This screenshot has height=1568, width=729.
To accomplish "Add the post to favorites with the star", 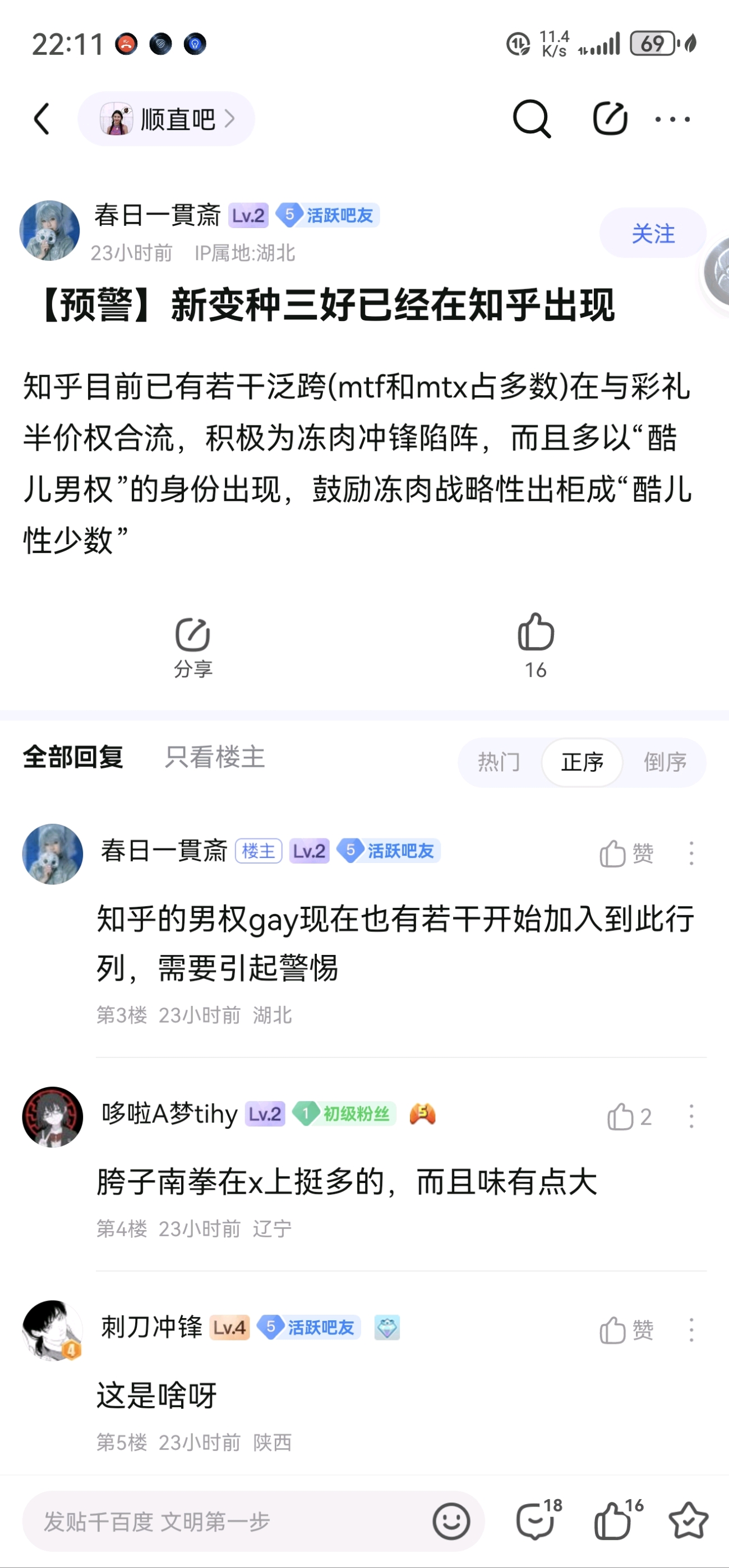I will point(688,1520).
